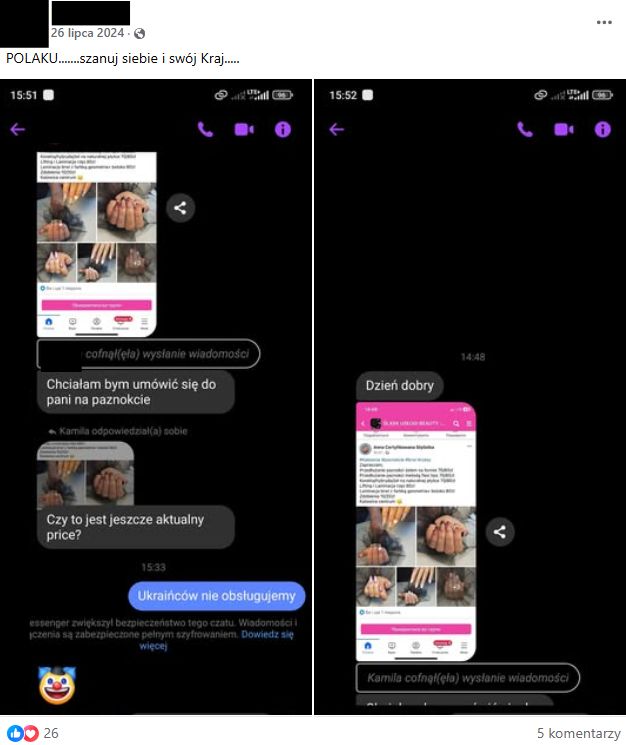Viewport: 626px width, 745px height.
Task: Open the post dated 26 lipca 2024
Action: coord(87,33)
